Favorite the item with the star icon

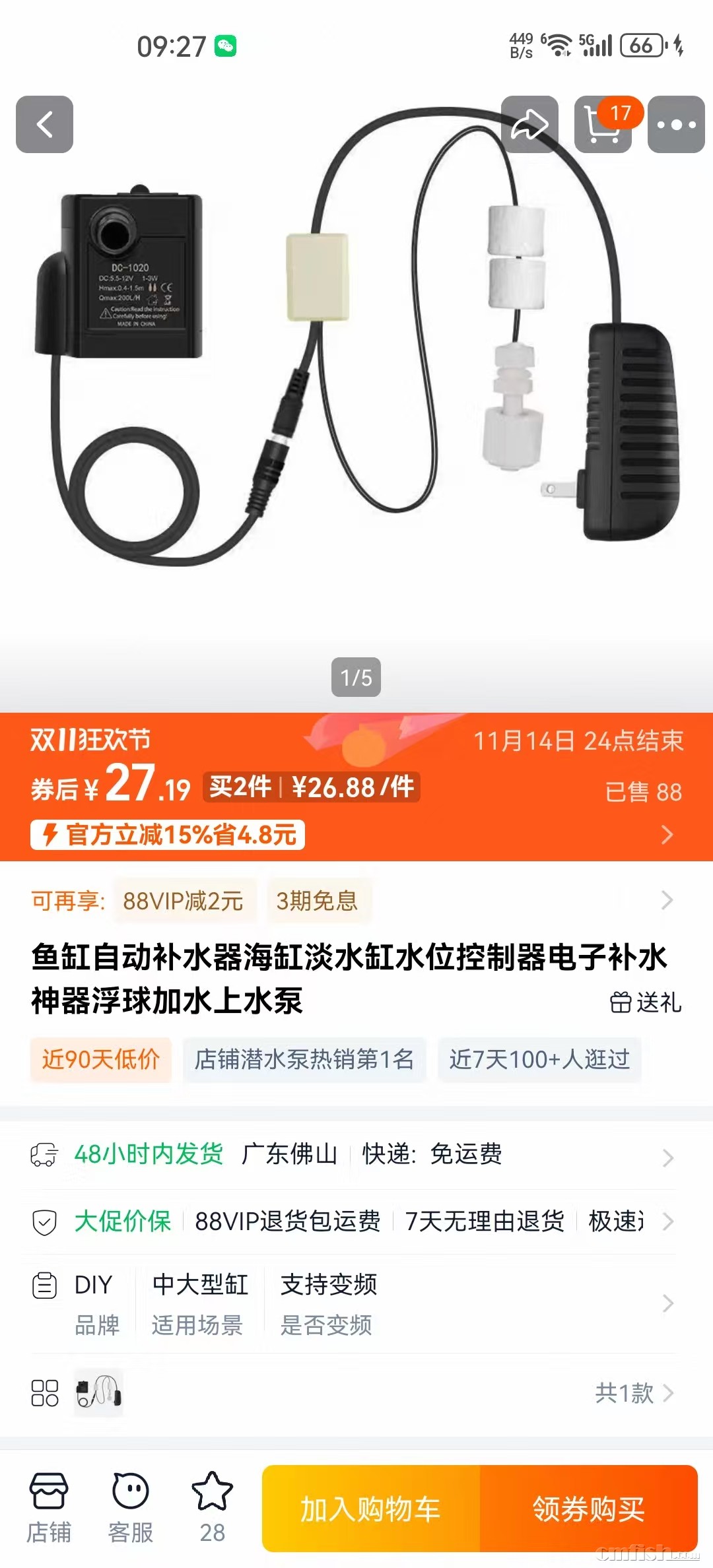[x=213, y=1508]
